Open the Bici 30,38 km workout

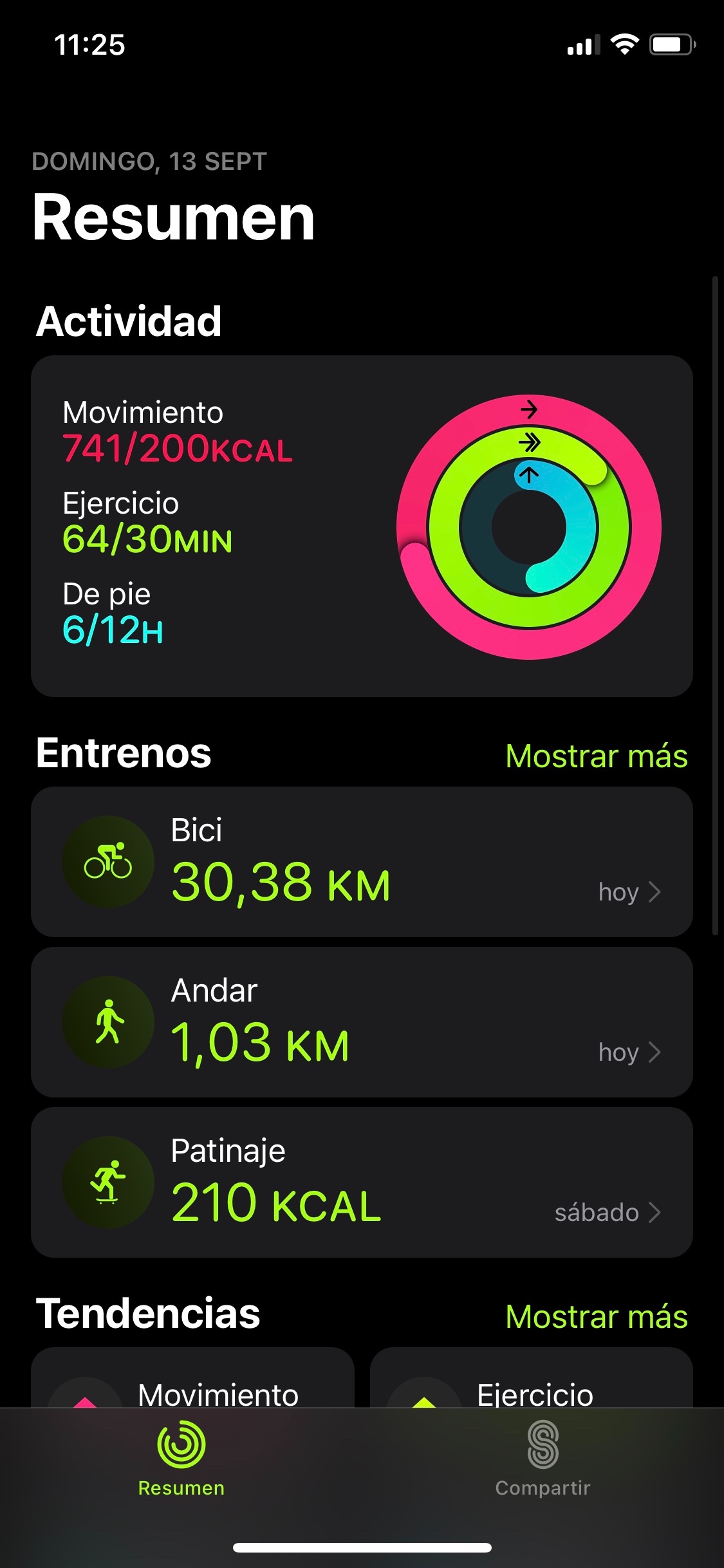(362, 862)
